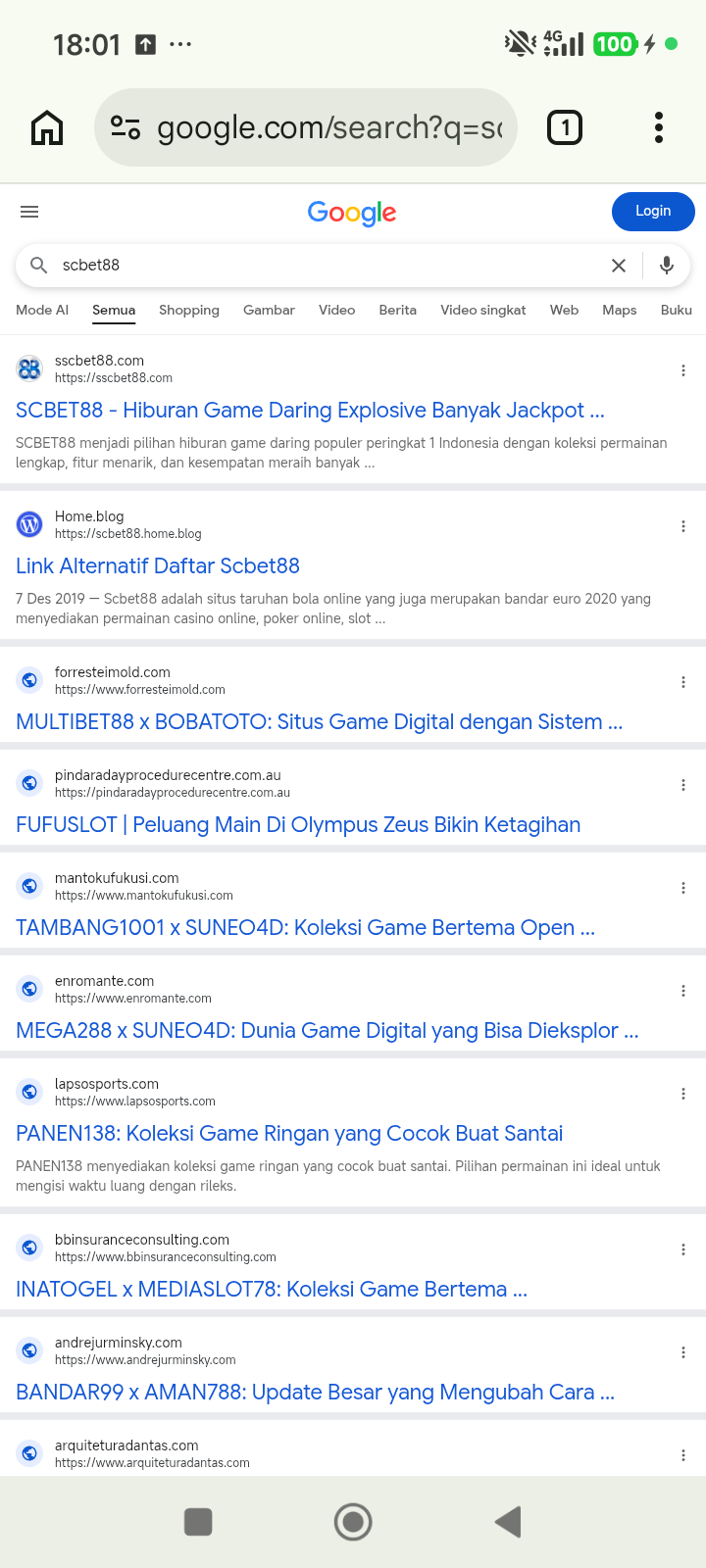The height and width of the screenshot is (1568, 706).
Task: Open more options for sscbet88.com result
Action: click(683, 370)
